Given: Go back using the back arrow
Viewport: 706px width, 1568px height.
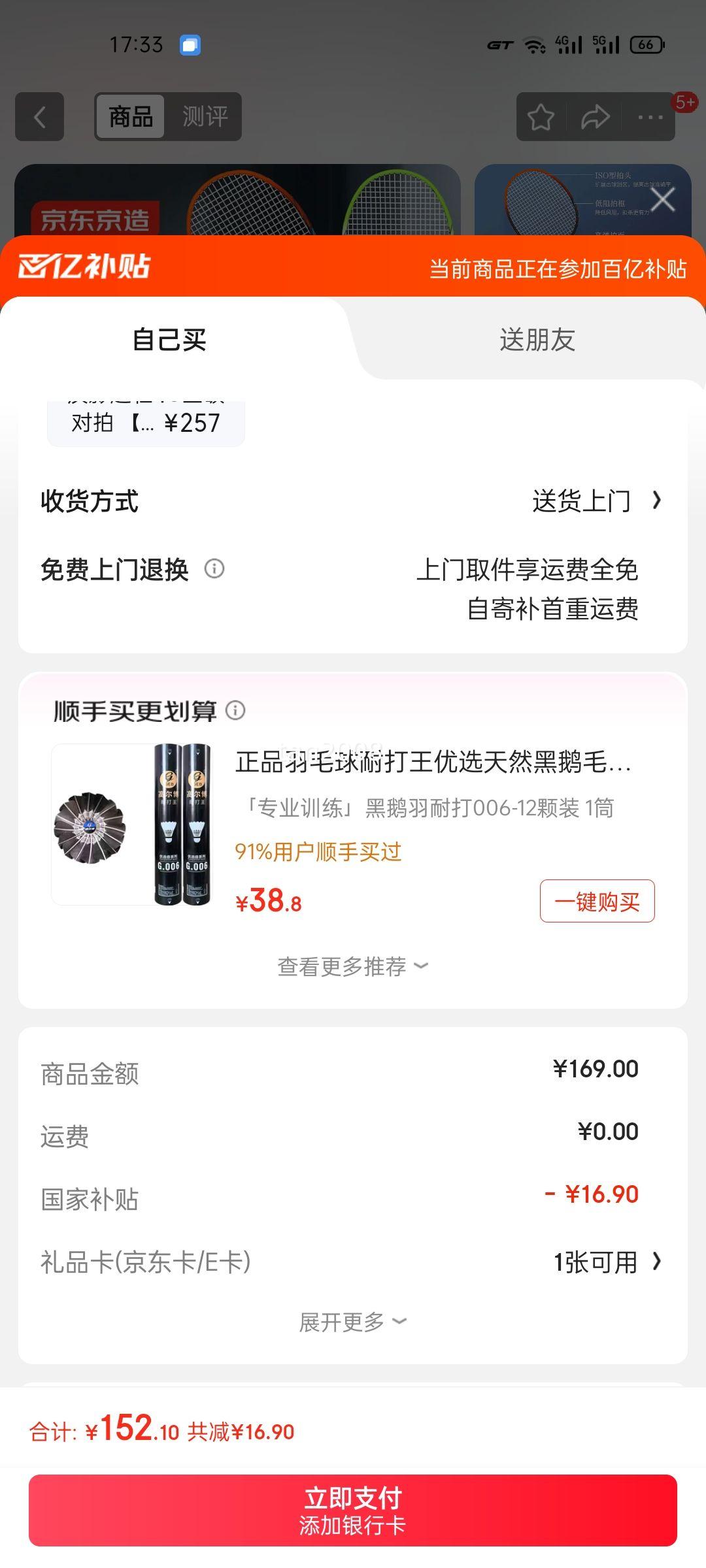Looking at the screenshot, I should coord(39,117).
